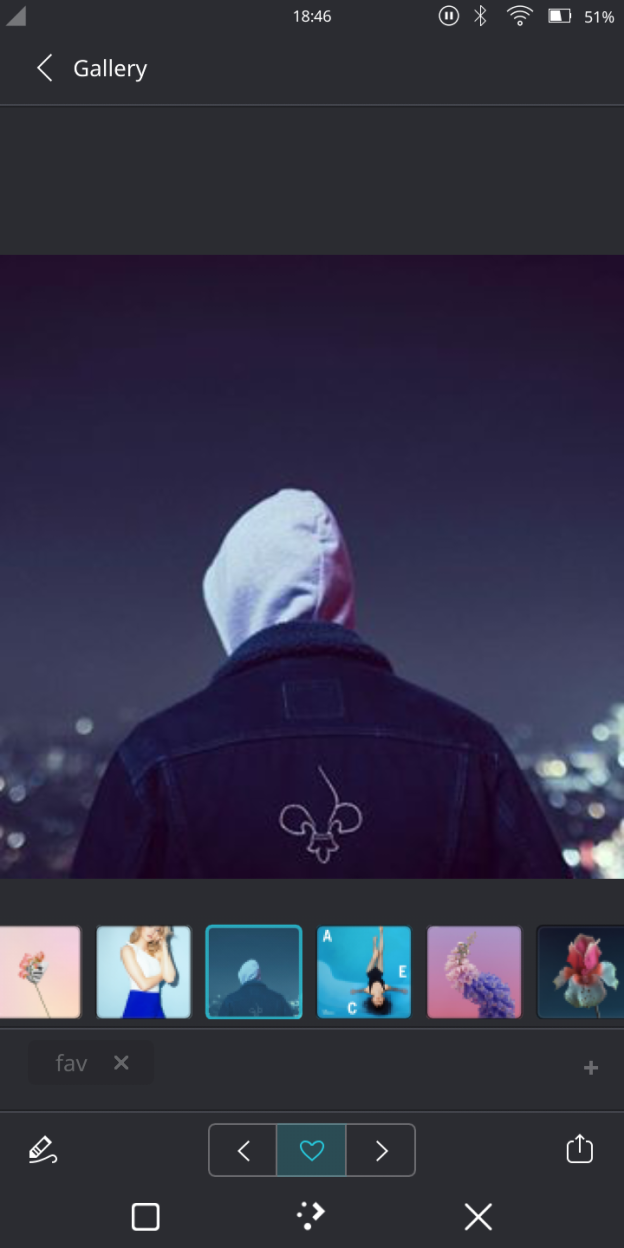Image resolution: width=624 pixels, height=1248 pixels.
Task: Tap the square button in bottom bar
Action: click(x=146, y=1216)
